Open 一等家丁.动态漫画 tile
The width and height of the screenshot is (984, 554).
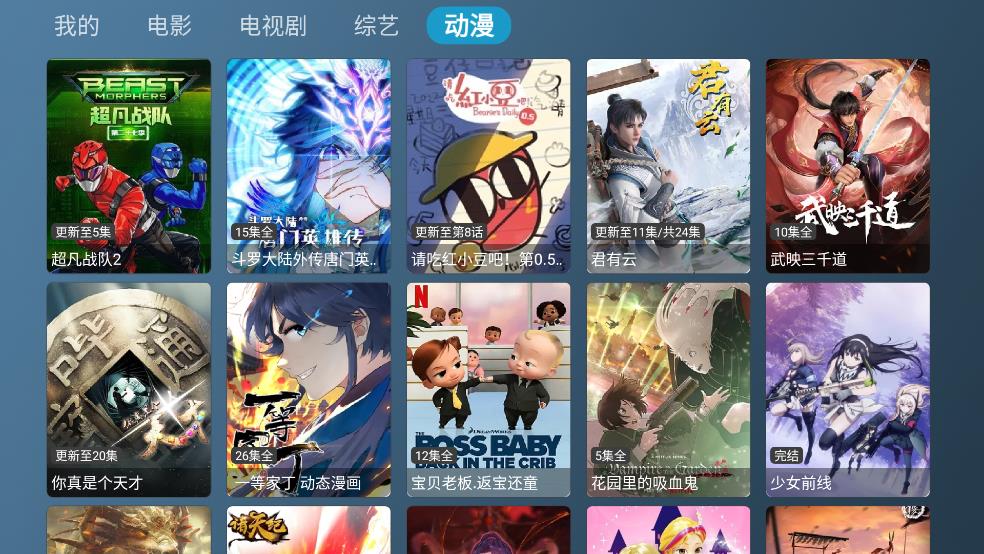pos(309,390)
